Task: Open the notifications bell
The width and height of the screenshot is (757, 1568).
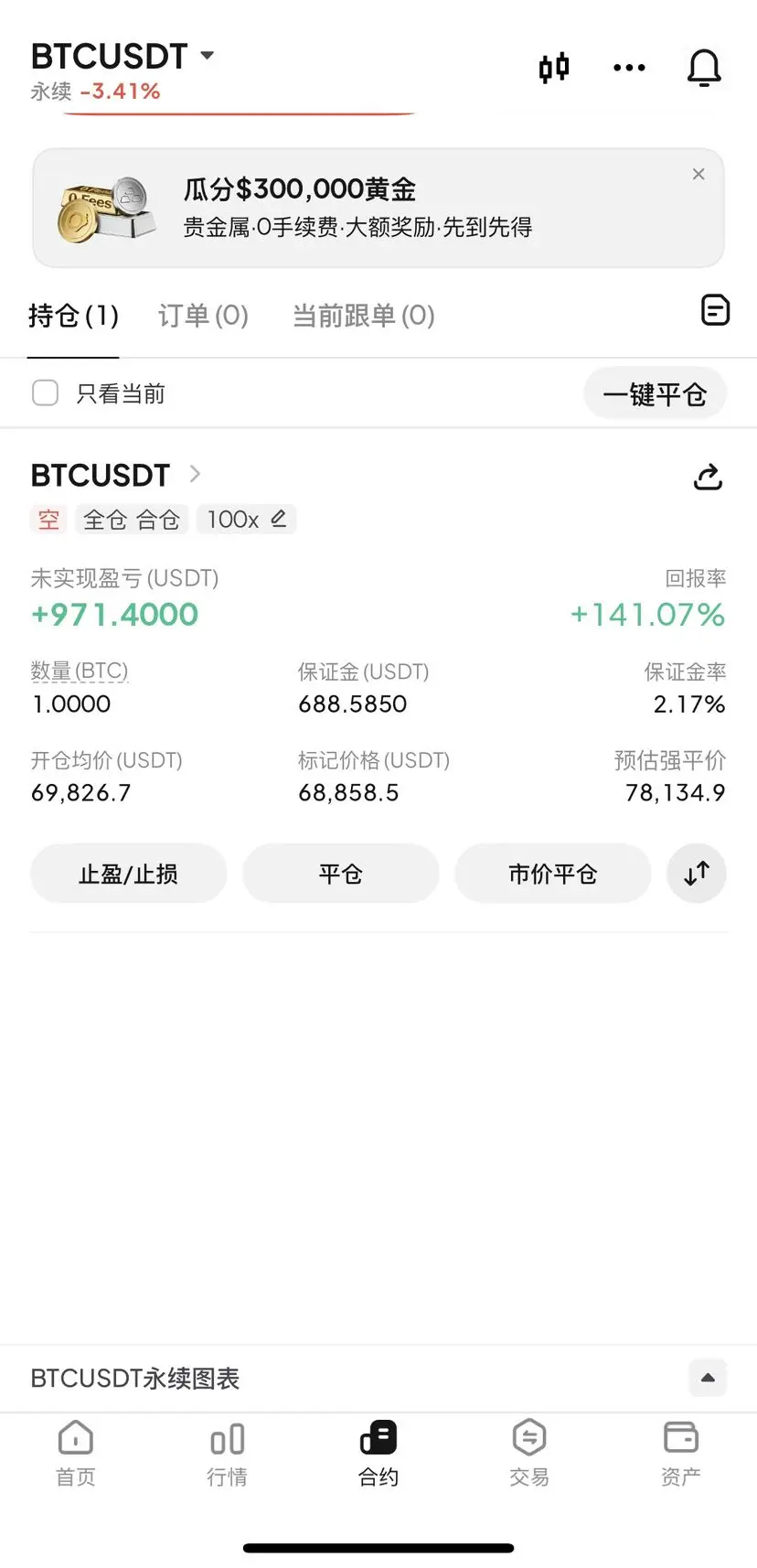Action: [704, 68]
